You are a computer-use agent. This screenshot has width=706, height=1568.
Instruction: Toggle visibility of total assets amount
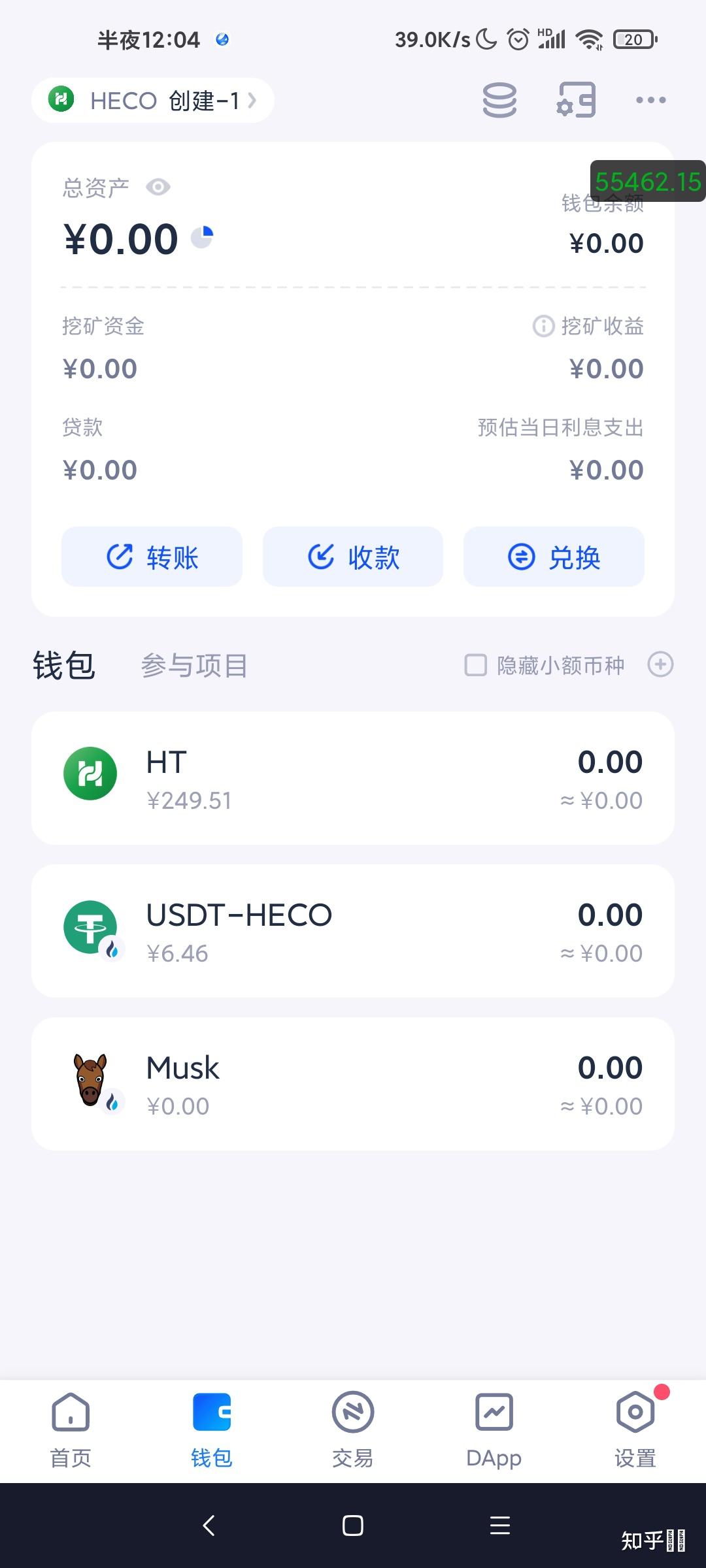(x=157, y=188)
